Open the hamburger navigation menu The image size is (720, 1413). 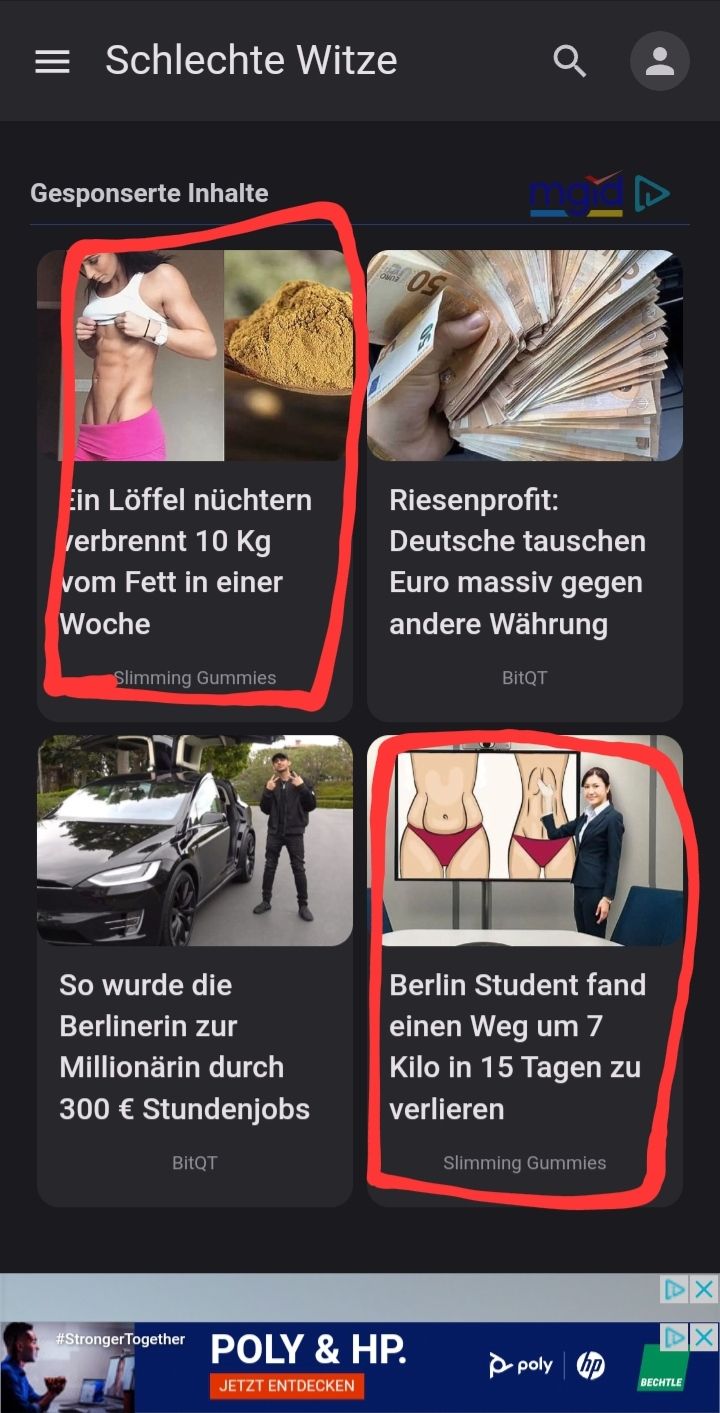click(52, 62)
